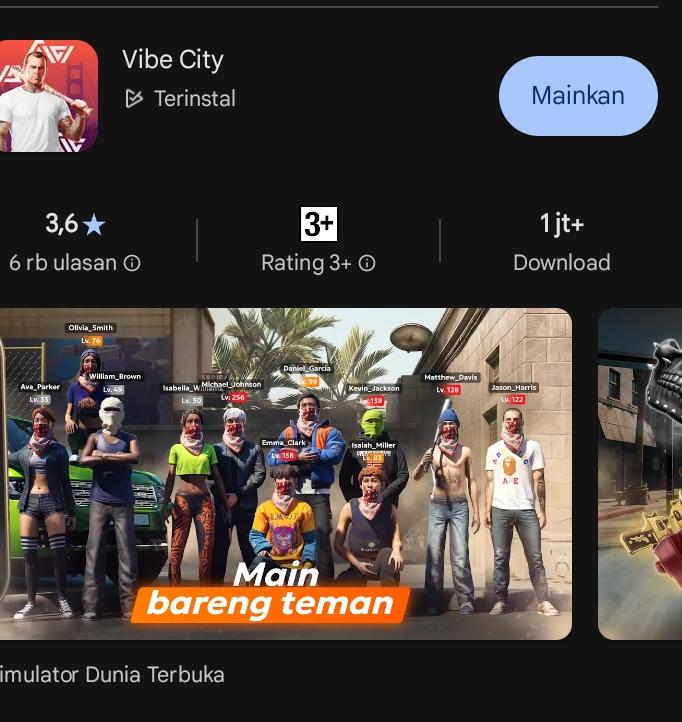The height and width of the screenshot is (722, 682).
Task: Open the skull screenshot preview
Action: click(x=640, y=473)
